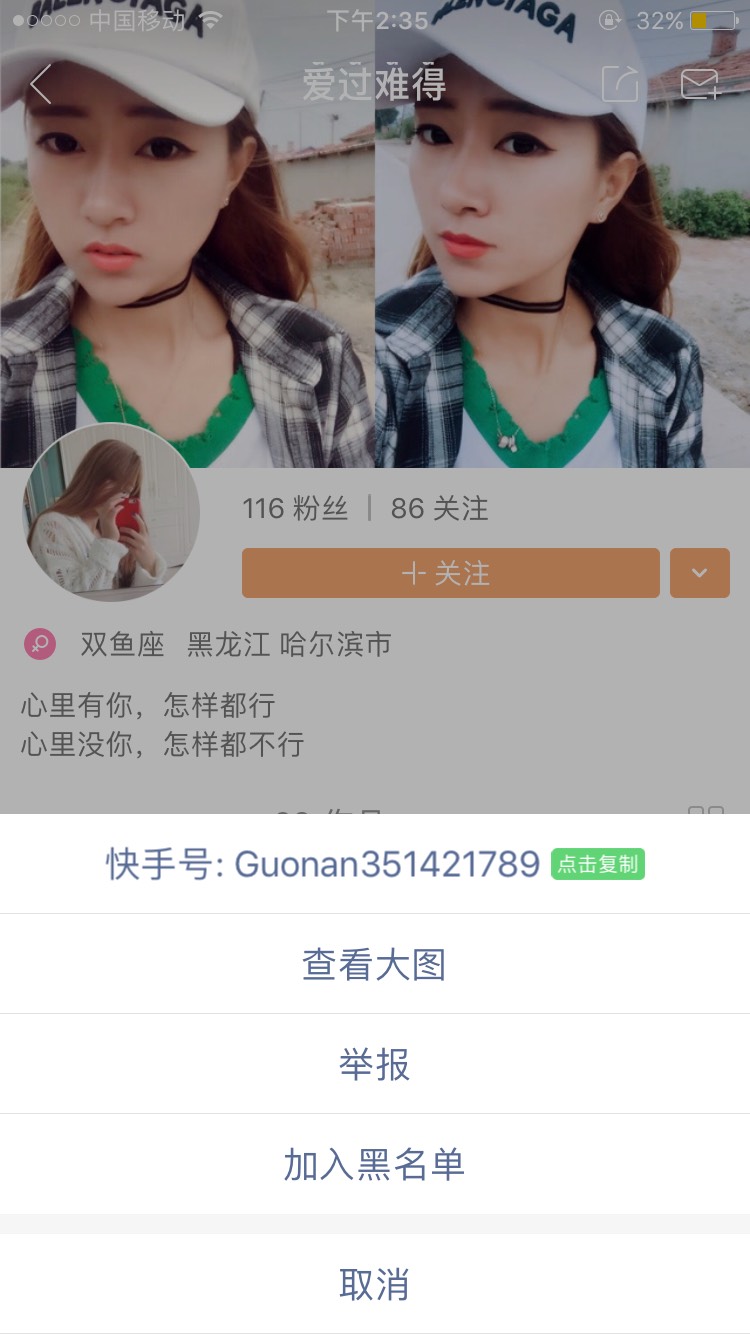Open the 86 关注 following list
This screenshot has height=1334, width=750.
coord(440,509)
